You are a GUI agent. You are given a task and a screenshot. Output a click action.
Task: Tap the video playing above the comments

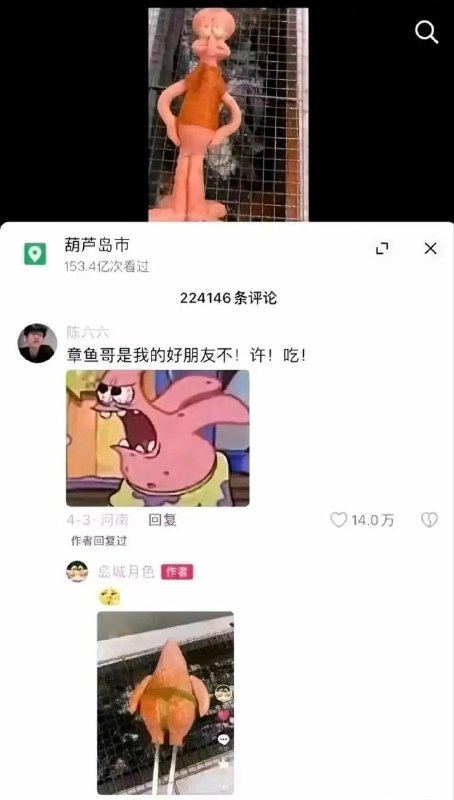(x=228, y=114)
